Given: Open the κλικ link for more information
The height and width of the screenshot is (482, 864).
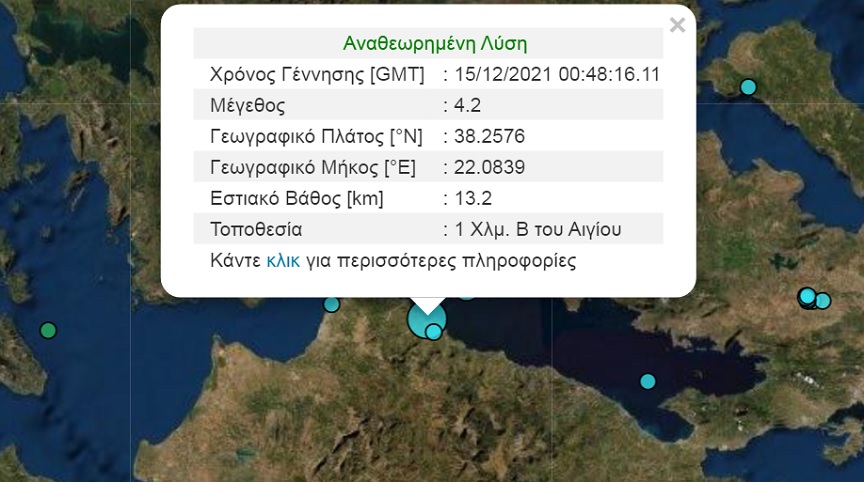Looking at the screenshot, I should [283, 262].
